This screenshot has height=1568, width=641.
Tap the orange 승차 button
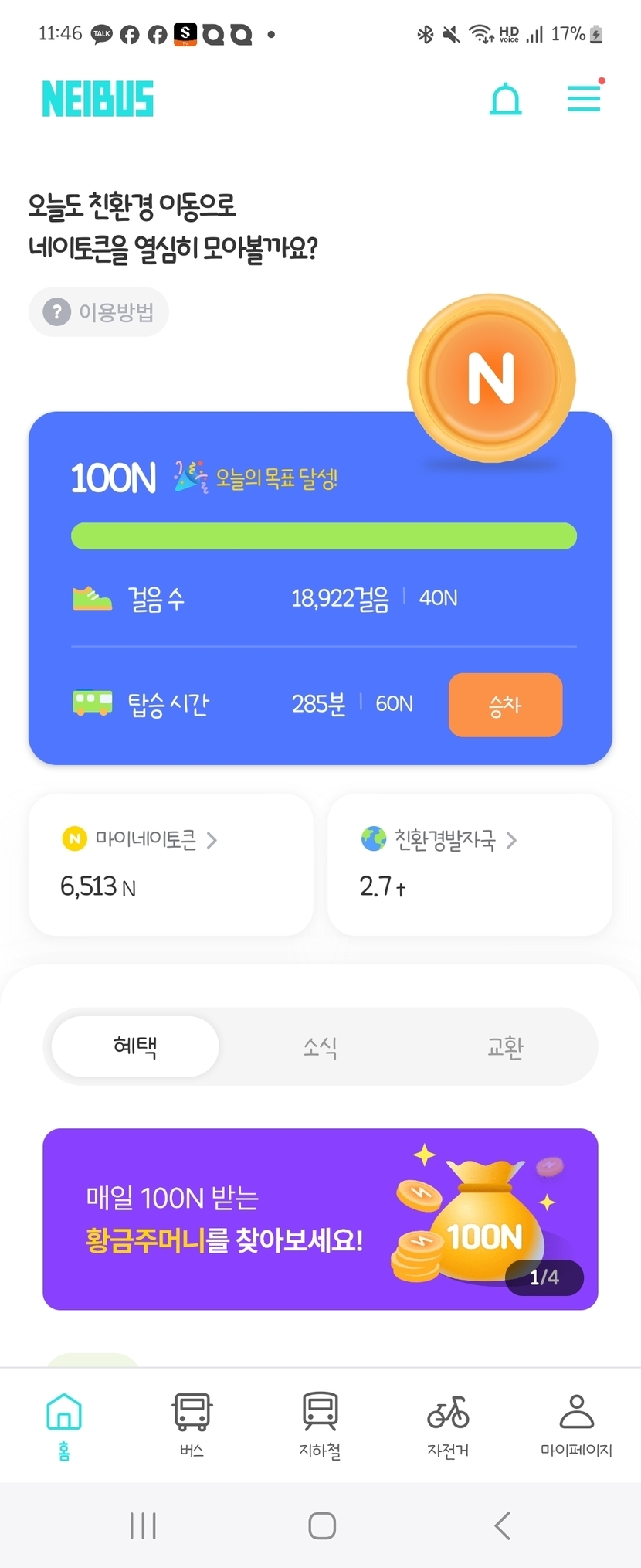coord(505,705)
